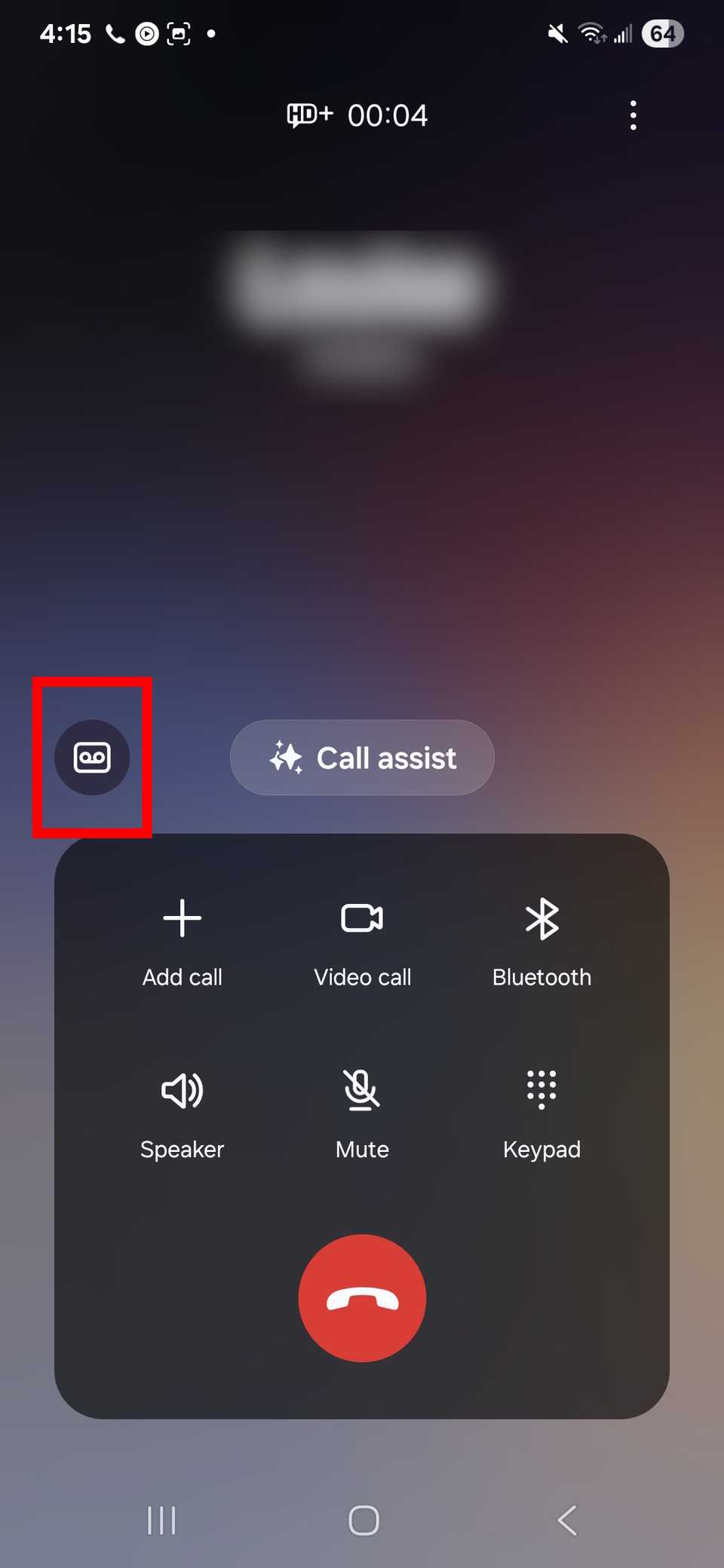Open the Call assist button
724x1568 pixels.
362,758
